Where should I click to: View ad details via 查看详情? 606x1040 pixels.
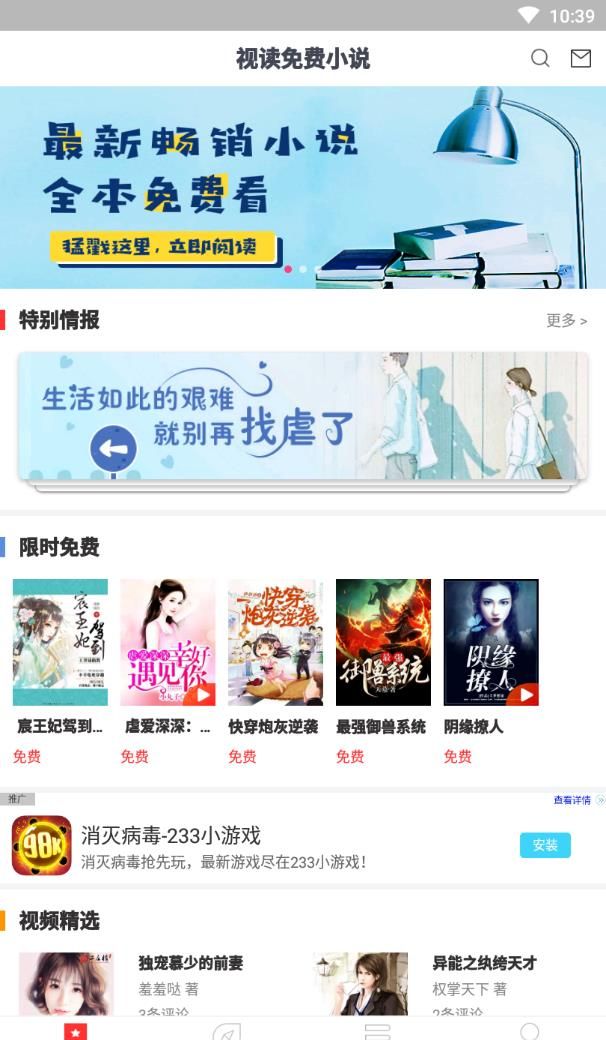point(578,800)
